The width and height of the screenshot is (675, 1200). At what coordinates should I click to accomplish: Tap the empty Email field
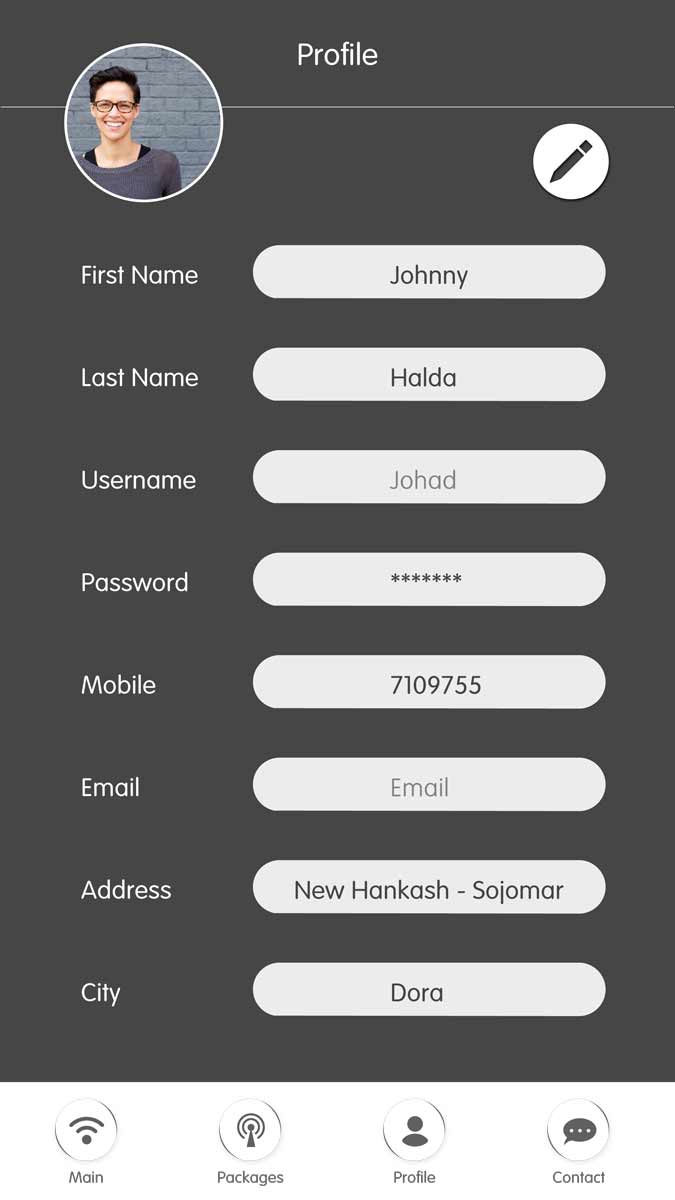[x=429, y=786]
